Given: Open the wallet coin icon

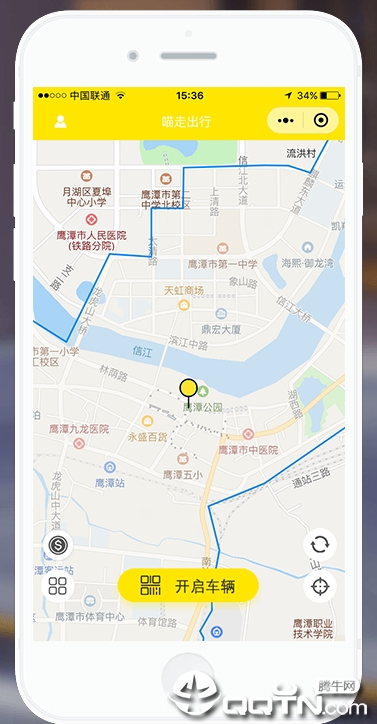Looking at the screenshot, I should click(58, 546).
